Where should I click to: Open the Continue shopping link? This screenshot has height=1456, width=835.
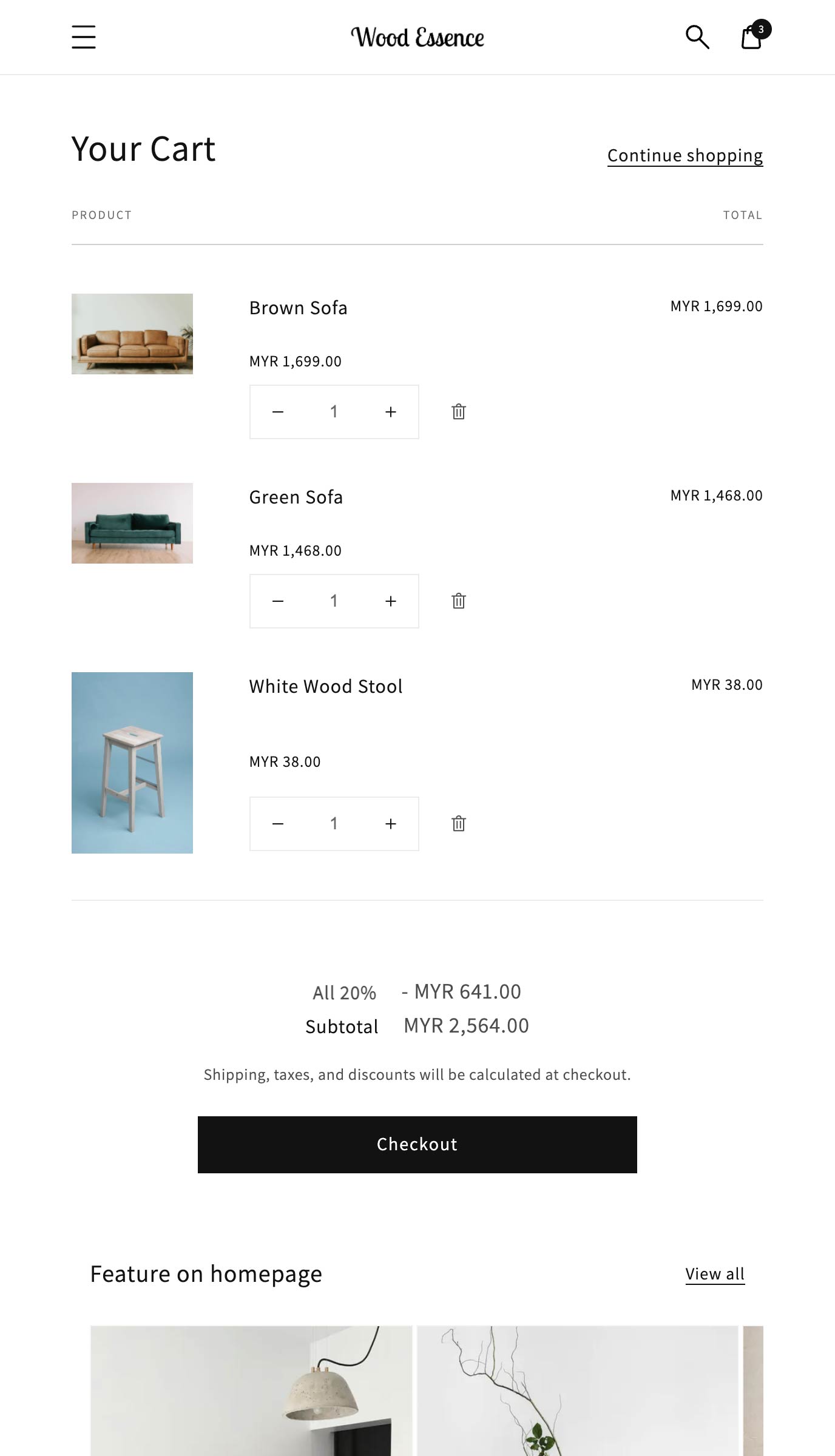click(x=685, y=155)
